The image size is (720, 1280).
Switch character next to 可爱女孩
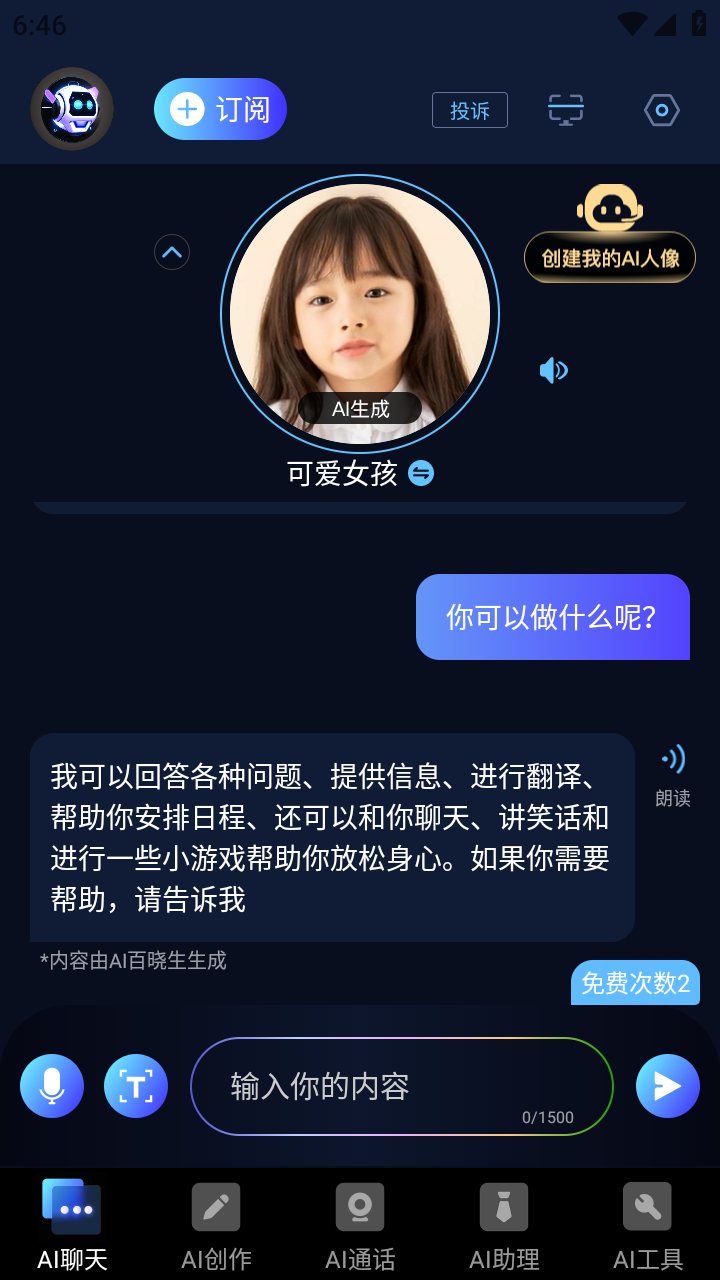pos(421,473)
